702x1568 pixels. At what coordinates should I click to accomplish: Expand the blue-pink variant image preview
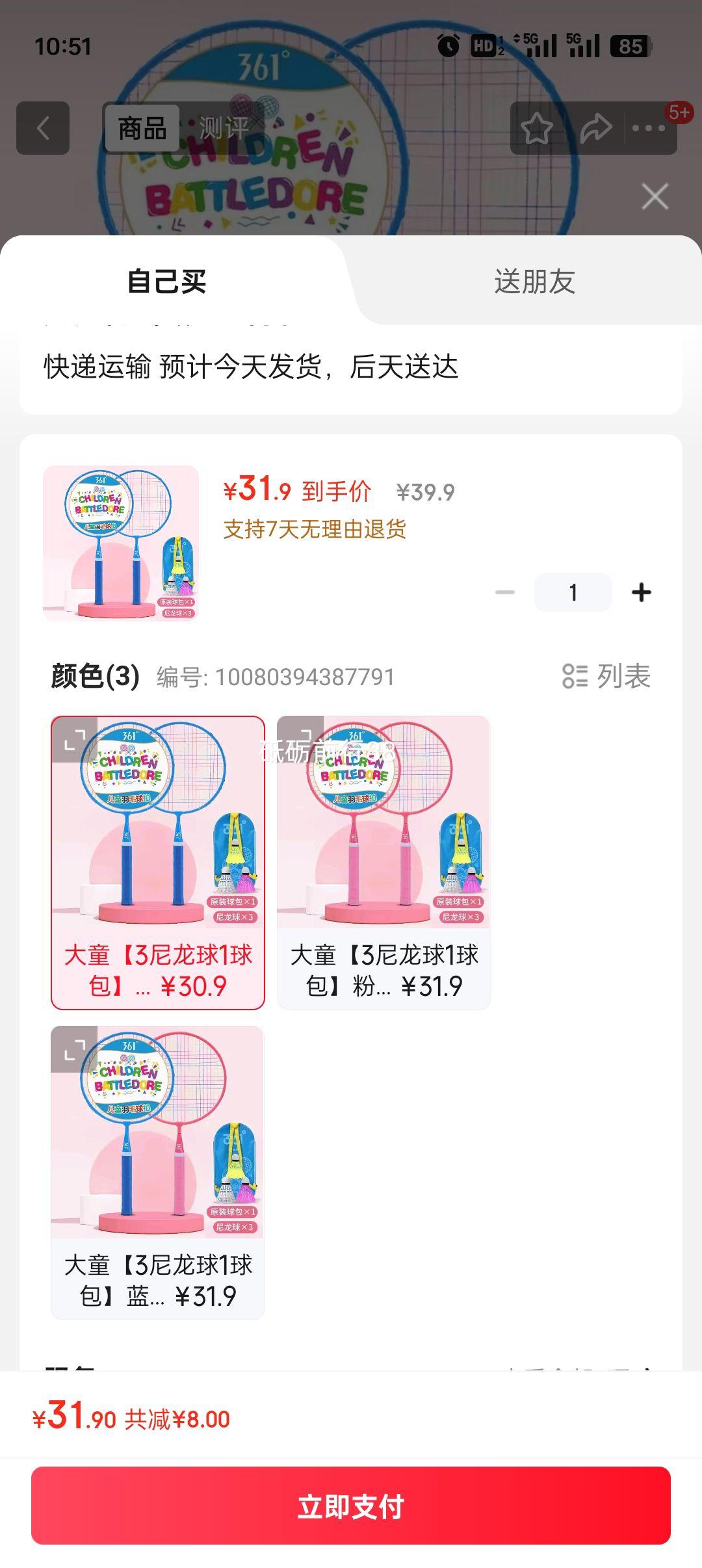74,1051
